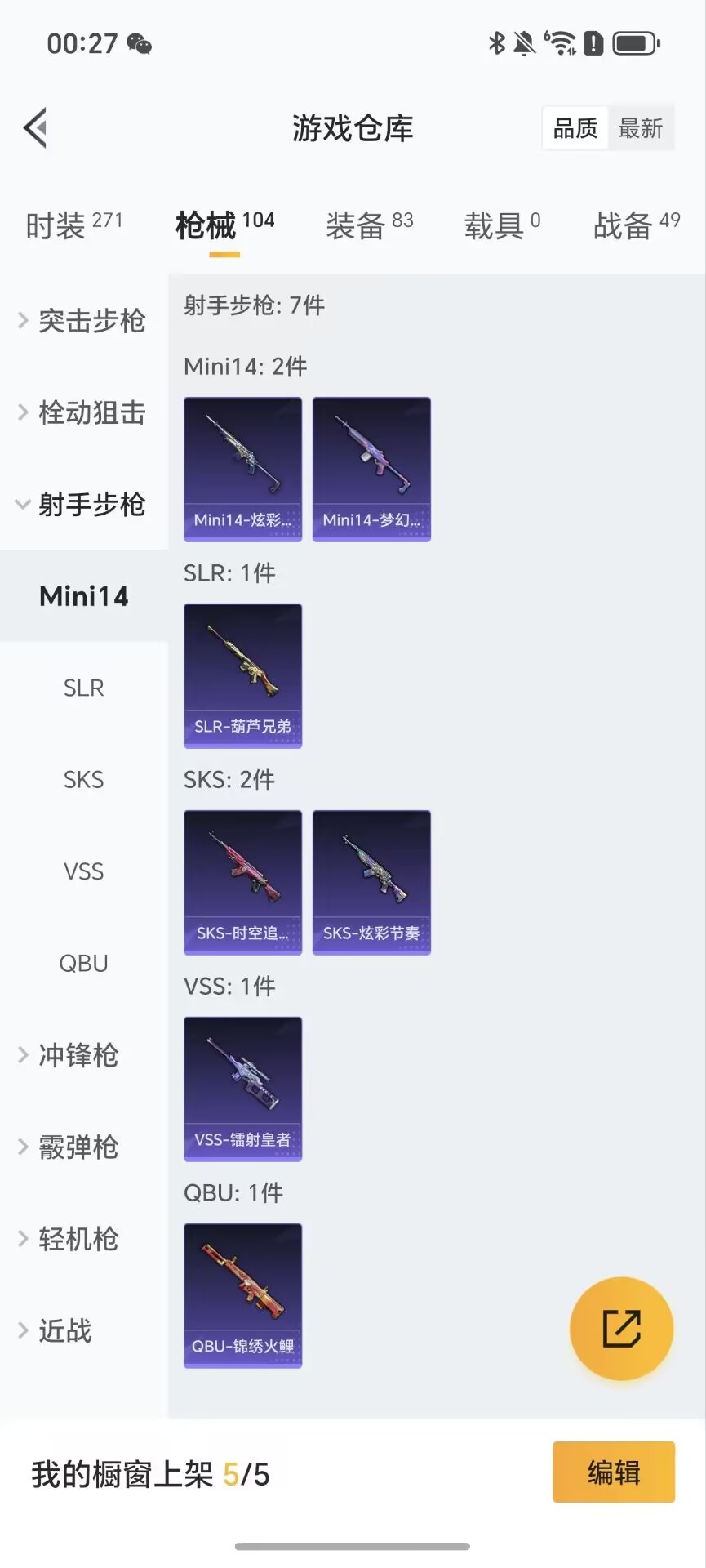Open the share/export floating button

pyautogui.click(x=621, y=1329)
